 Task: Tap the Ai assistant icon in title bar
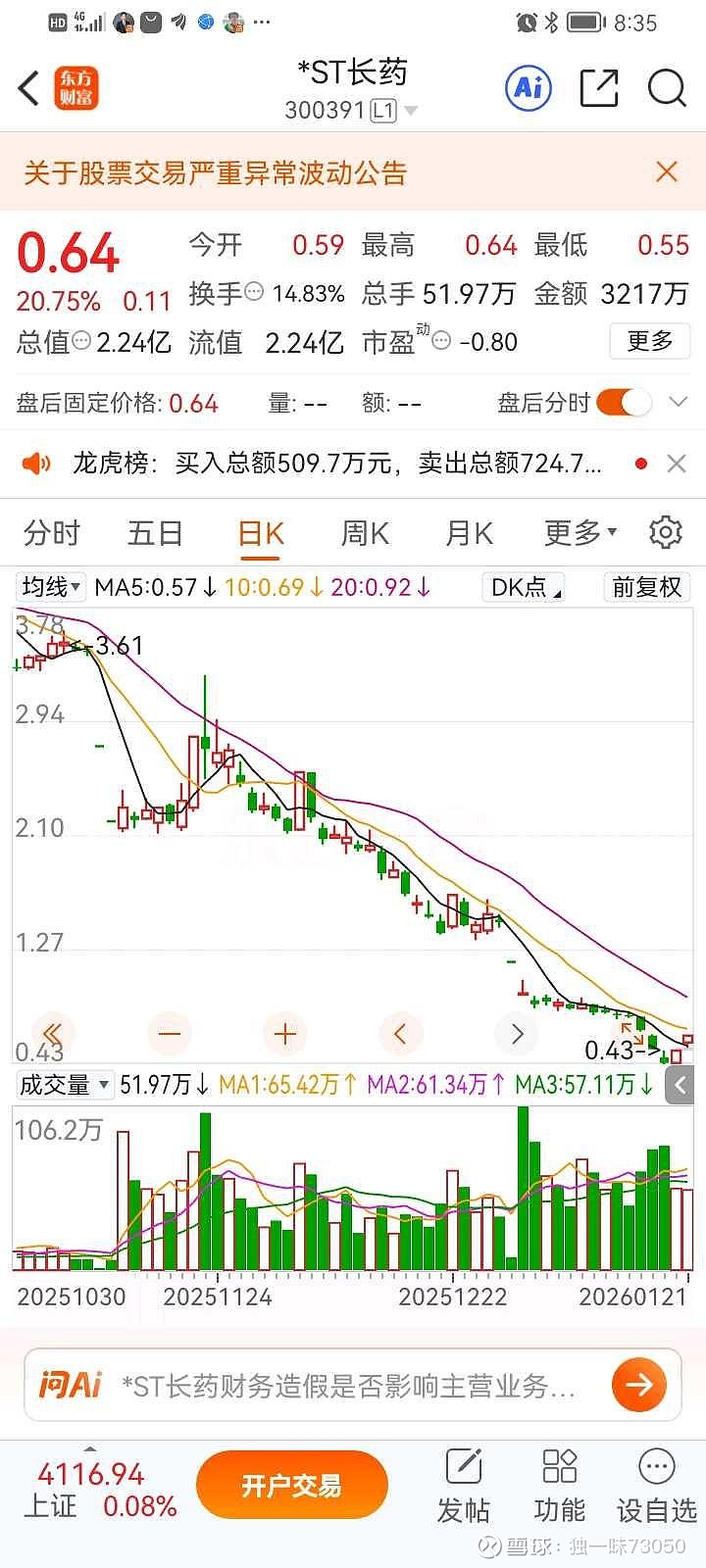tap(528, 87)
